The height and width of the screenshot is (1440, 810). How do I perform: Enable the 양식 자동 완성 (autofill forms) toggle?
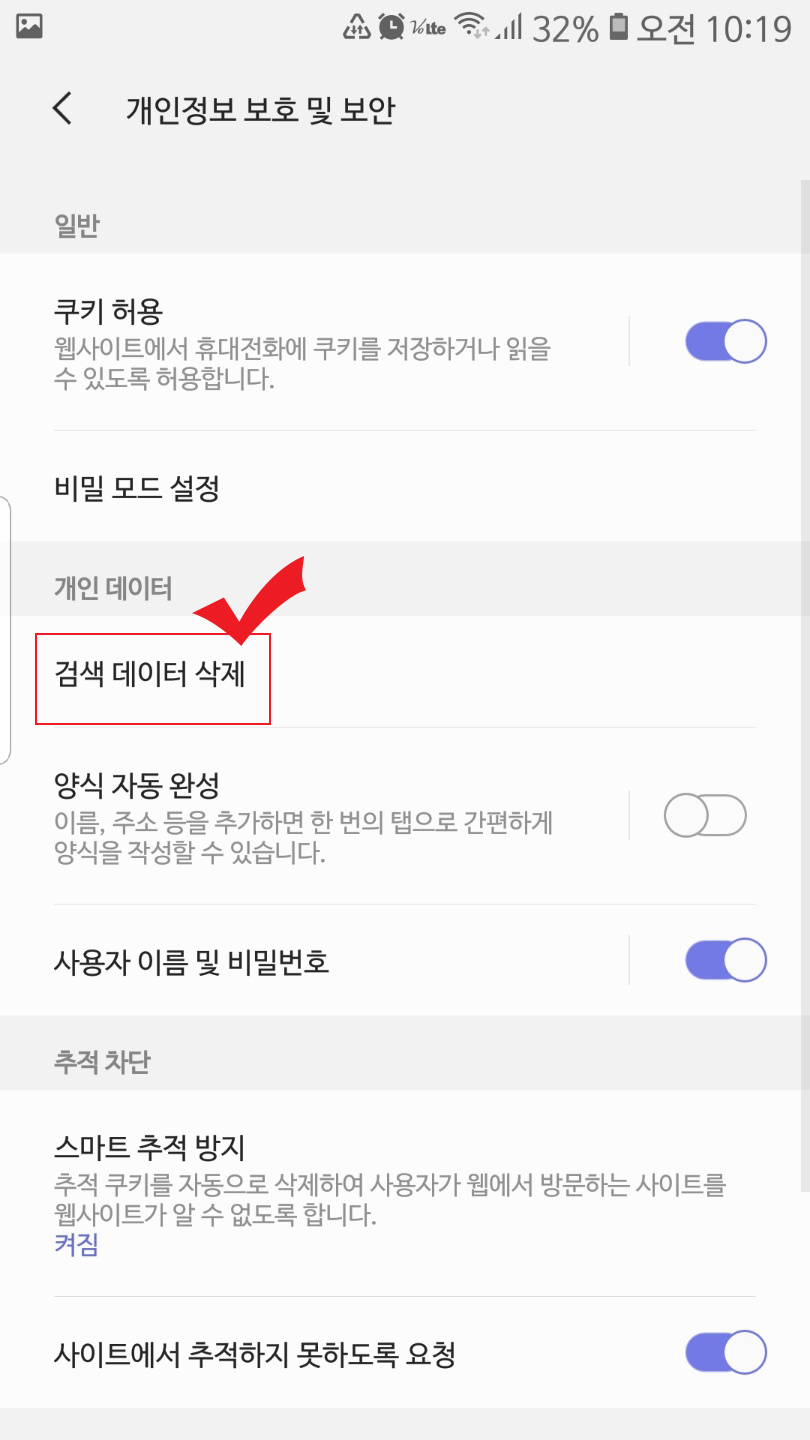tap(703, 815)
